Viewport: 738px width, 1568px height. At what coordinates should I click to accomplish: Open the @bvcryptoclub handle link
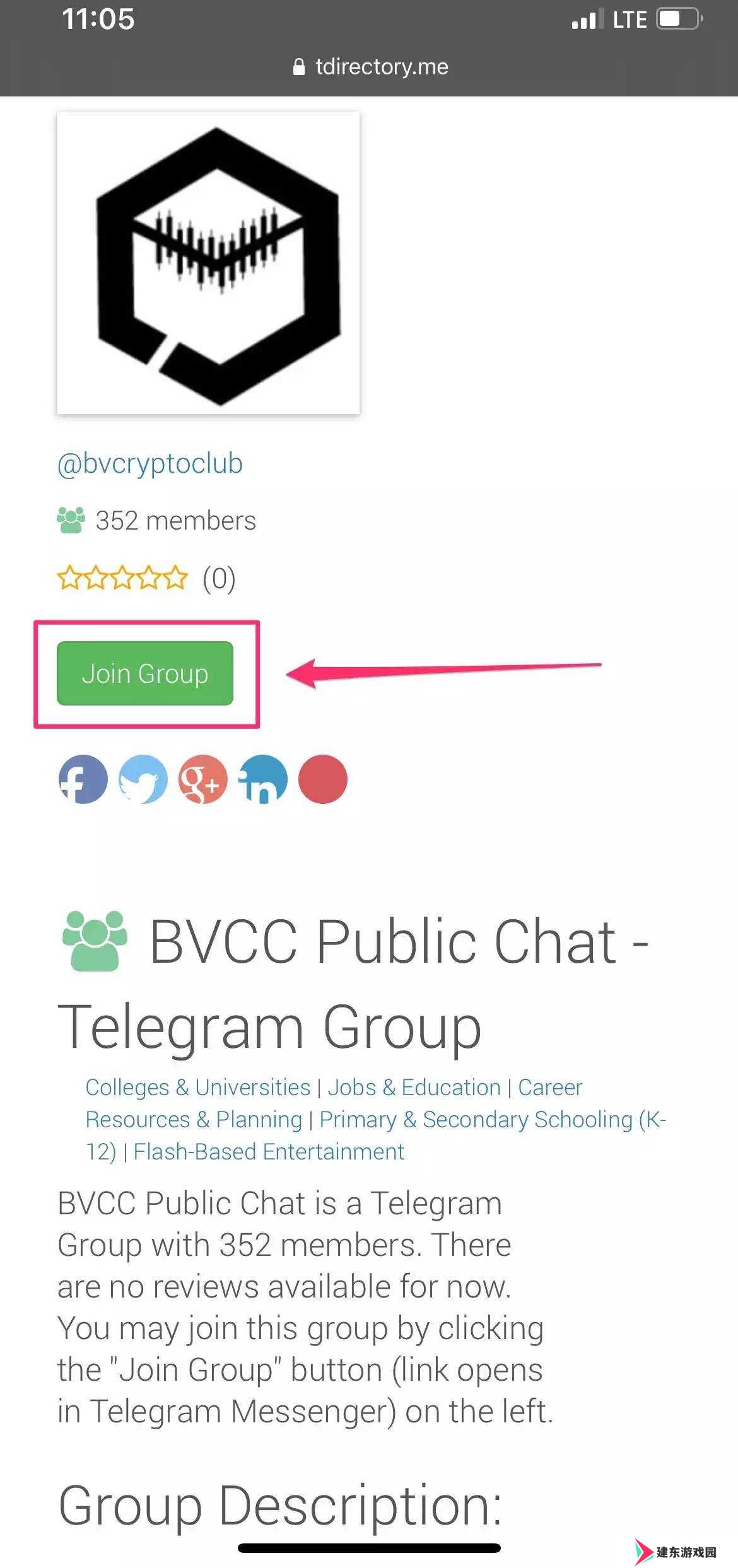[x=149, y=463]
